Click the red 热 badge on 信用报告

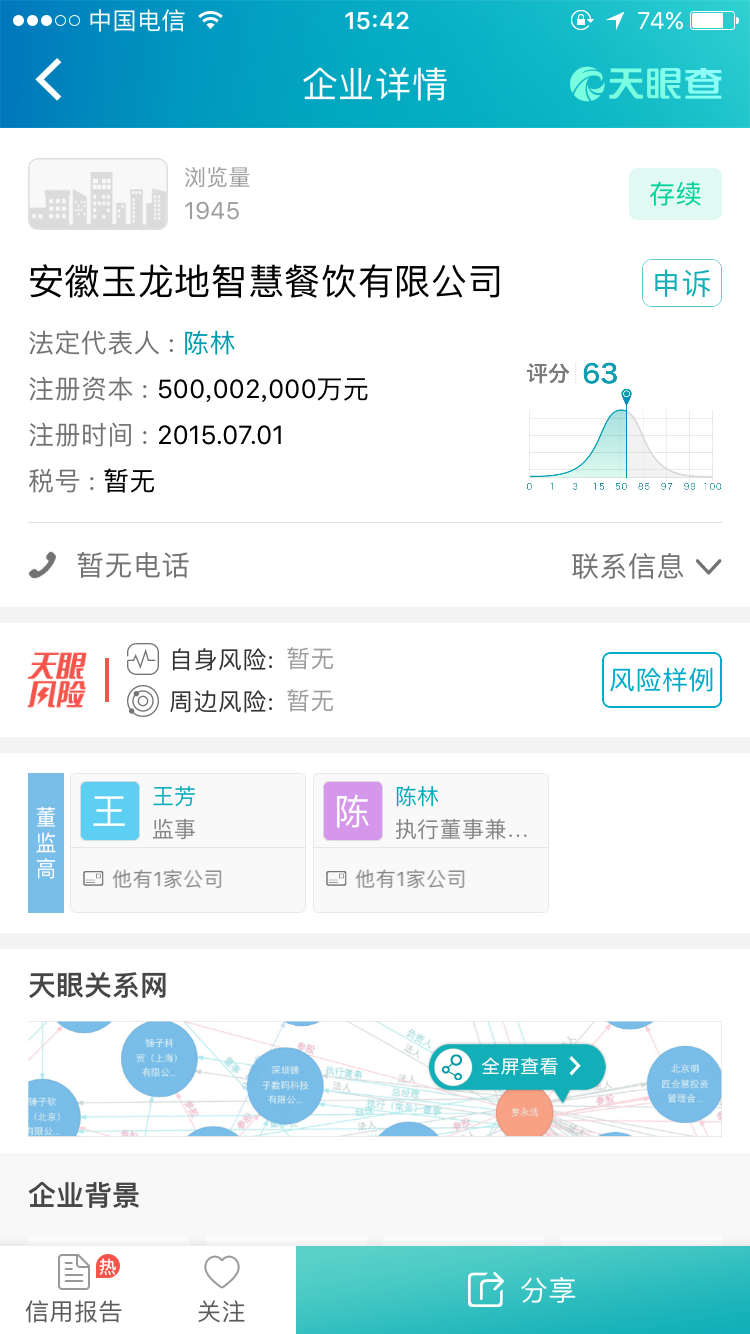(98, 1262)
